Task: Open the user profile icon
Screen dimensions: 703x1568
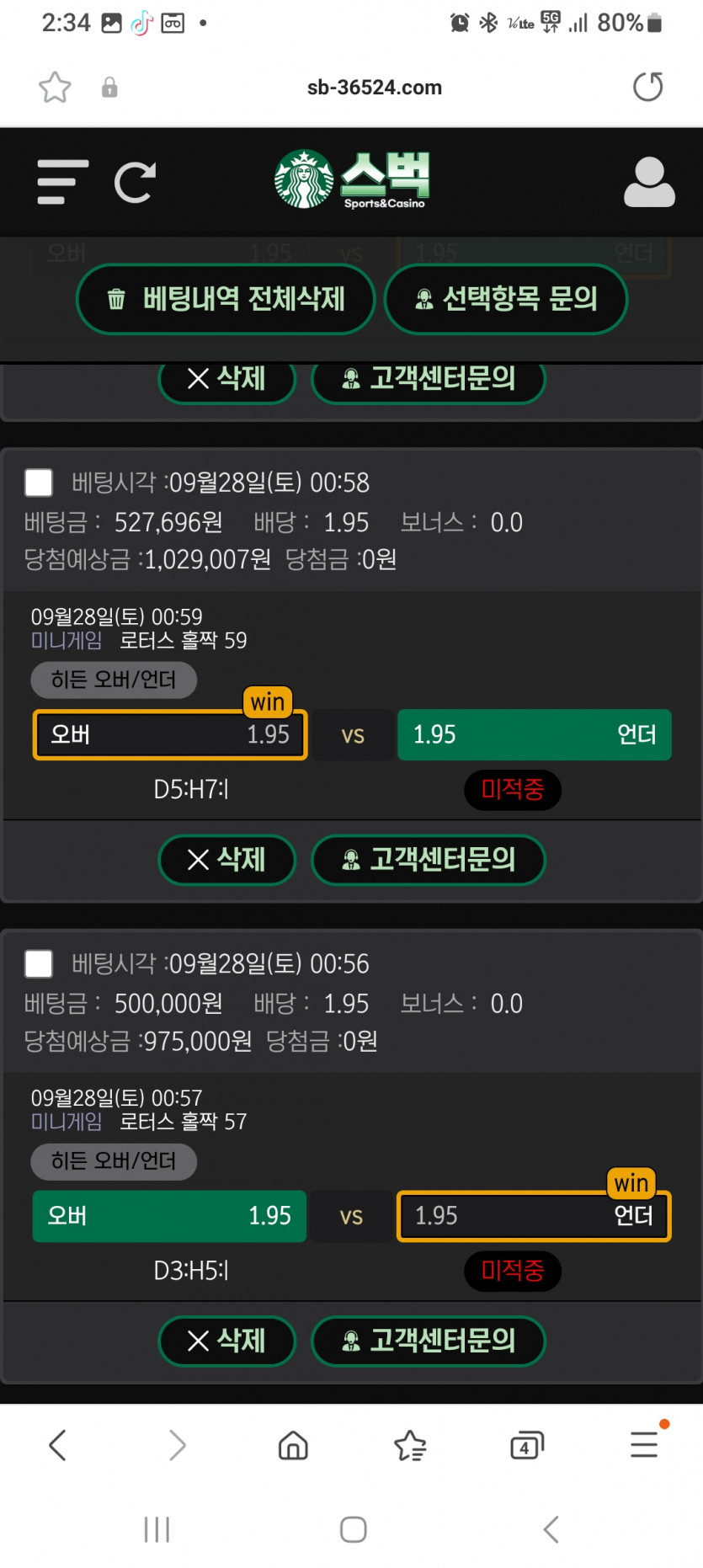Action: click(649, 182)
